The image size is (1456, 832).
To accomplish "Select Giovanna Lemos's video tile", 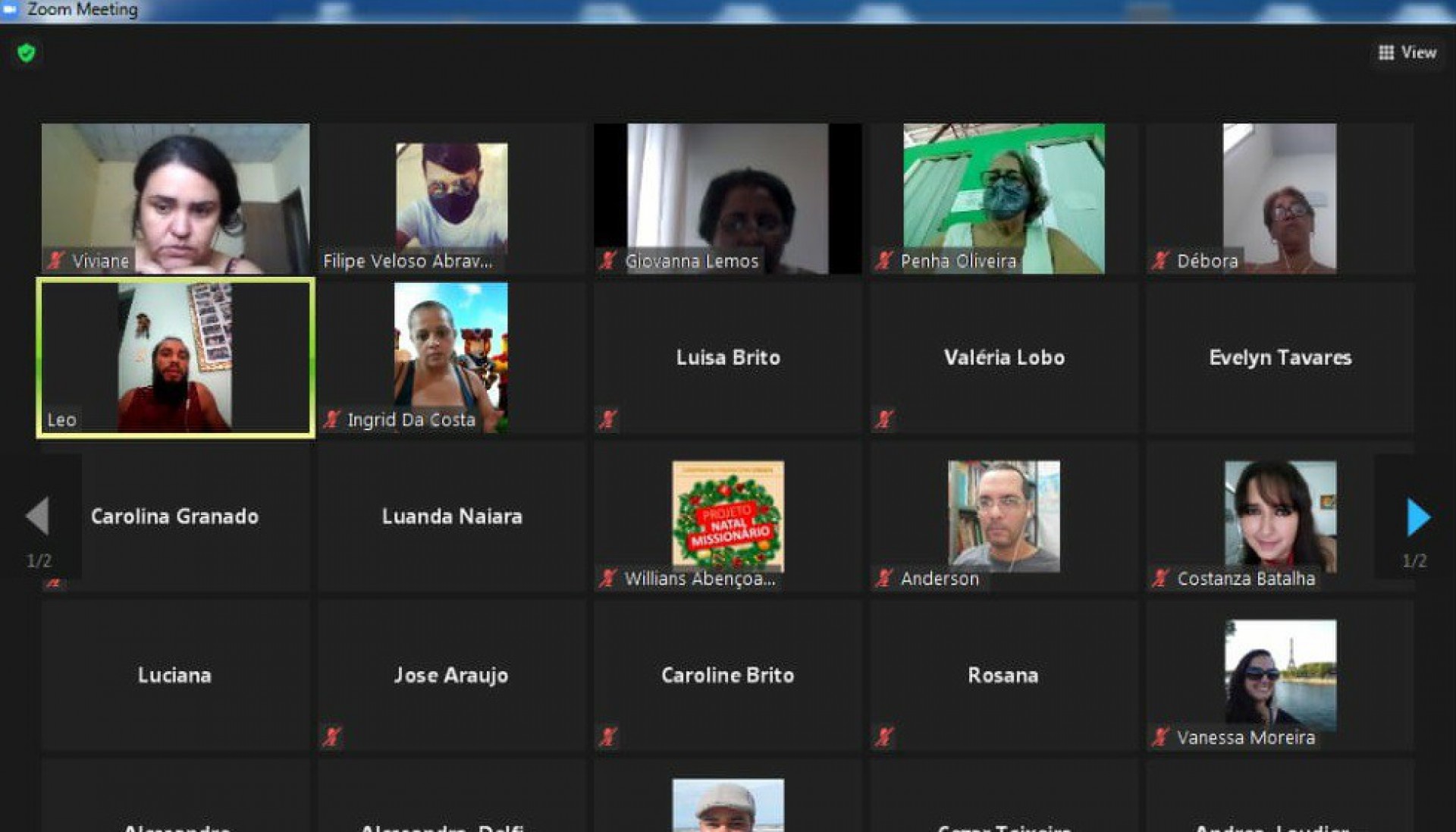I will pyautogui.click(x=727, y=197).
